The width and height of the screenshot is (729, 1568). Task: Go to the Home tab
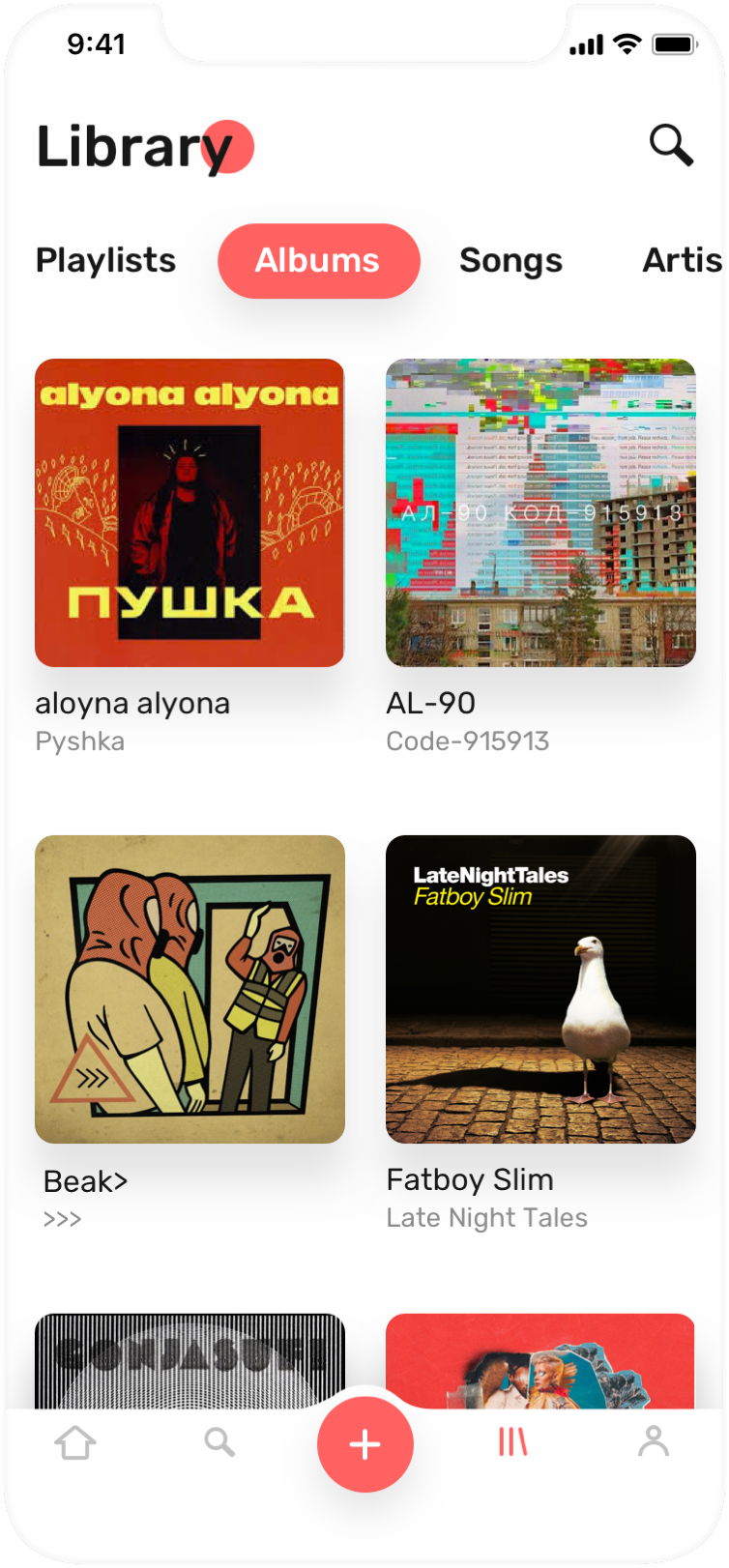click(x=75, y=1443)
